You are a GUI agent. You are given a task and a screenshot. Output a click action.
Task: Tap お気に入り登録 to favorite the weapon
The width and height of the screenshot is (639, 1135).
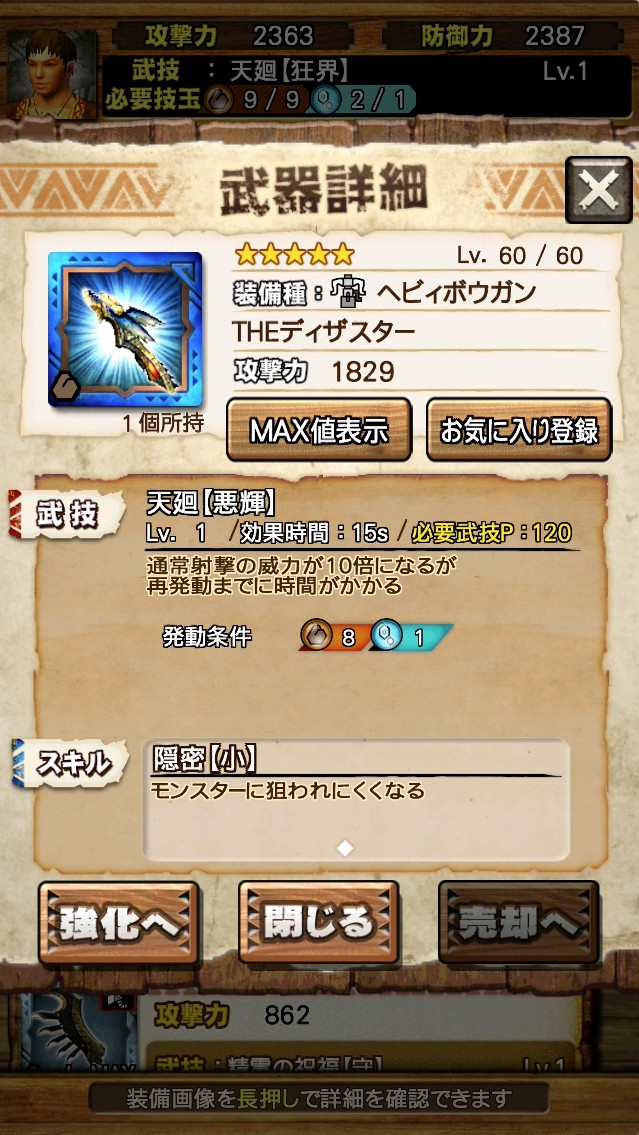tap(519, 430)
